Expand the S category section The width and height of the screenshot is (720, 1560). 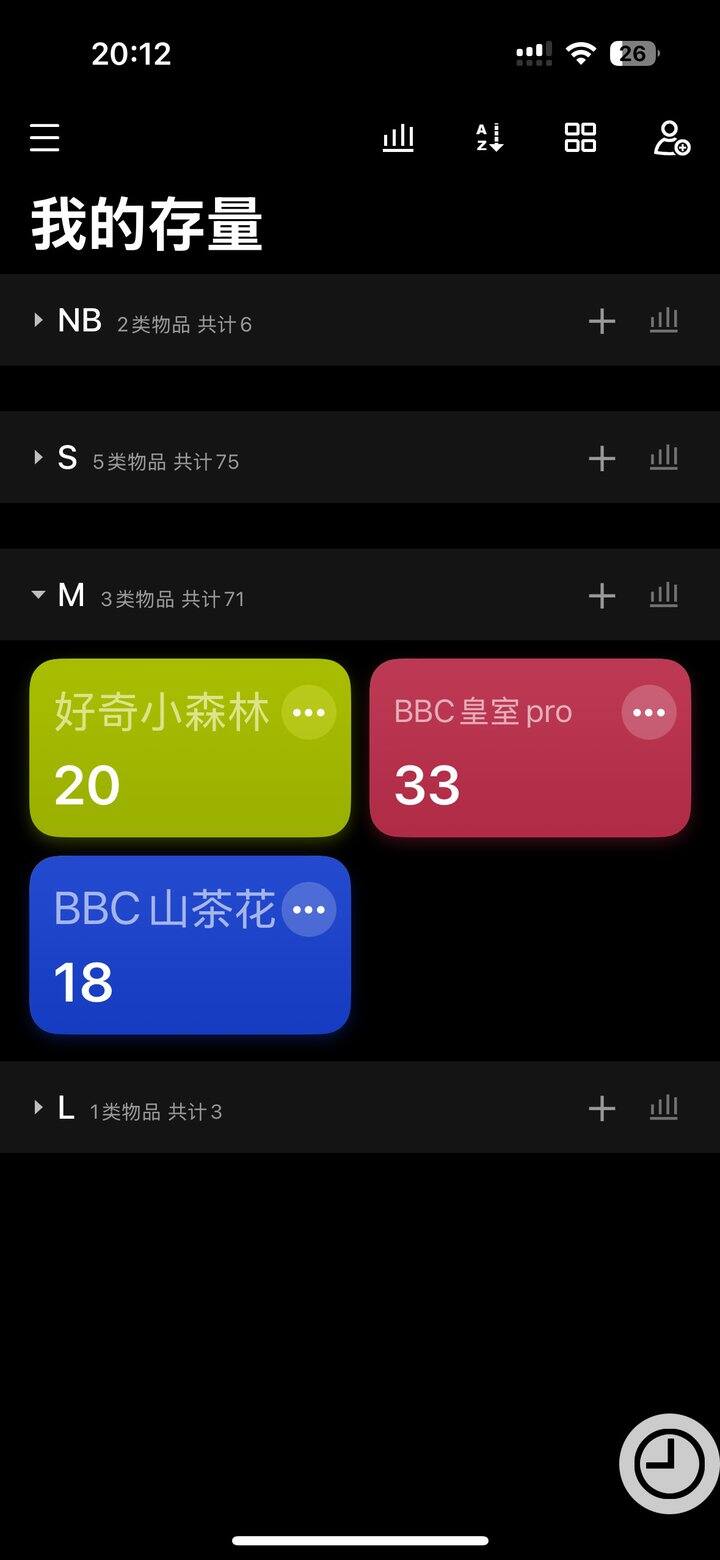[x=38, y=457]
